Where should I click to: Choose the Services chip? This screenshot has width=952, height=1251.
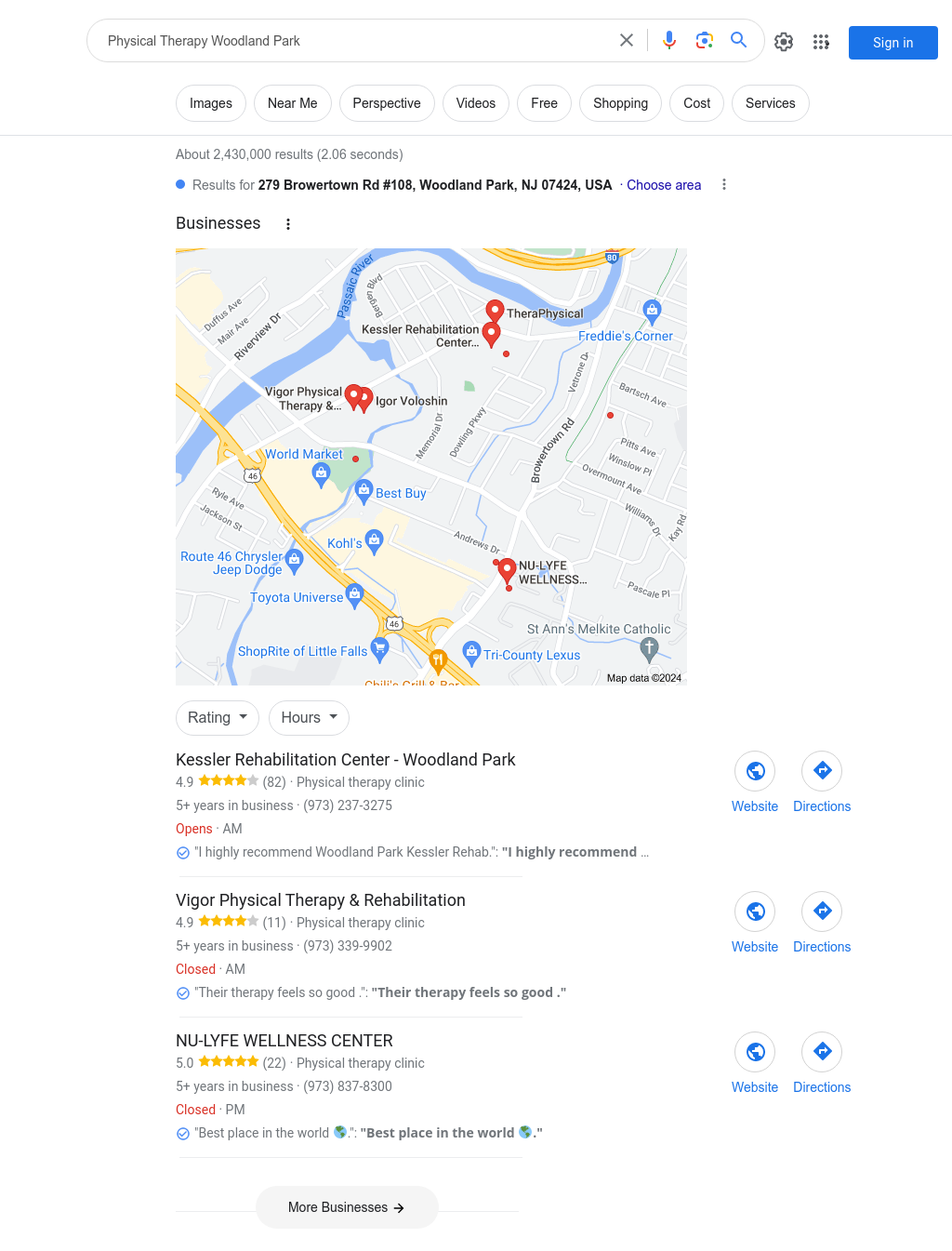coord(770,103)
